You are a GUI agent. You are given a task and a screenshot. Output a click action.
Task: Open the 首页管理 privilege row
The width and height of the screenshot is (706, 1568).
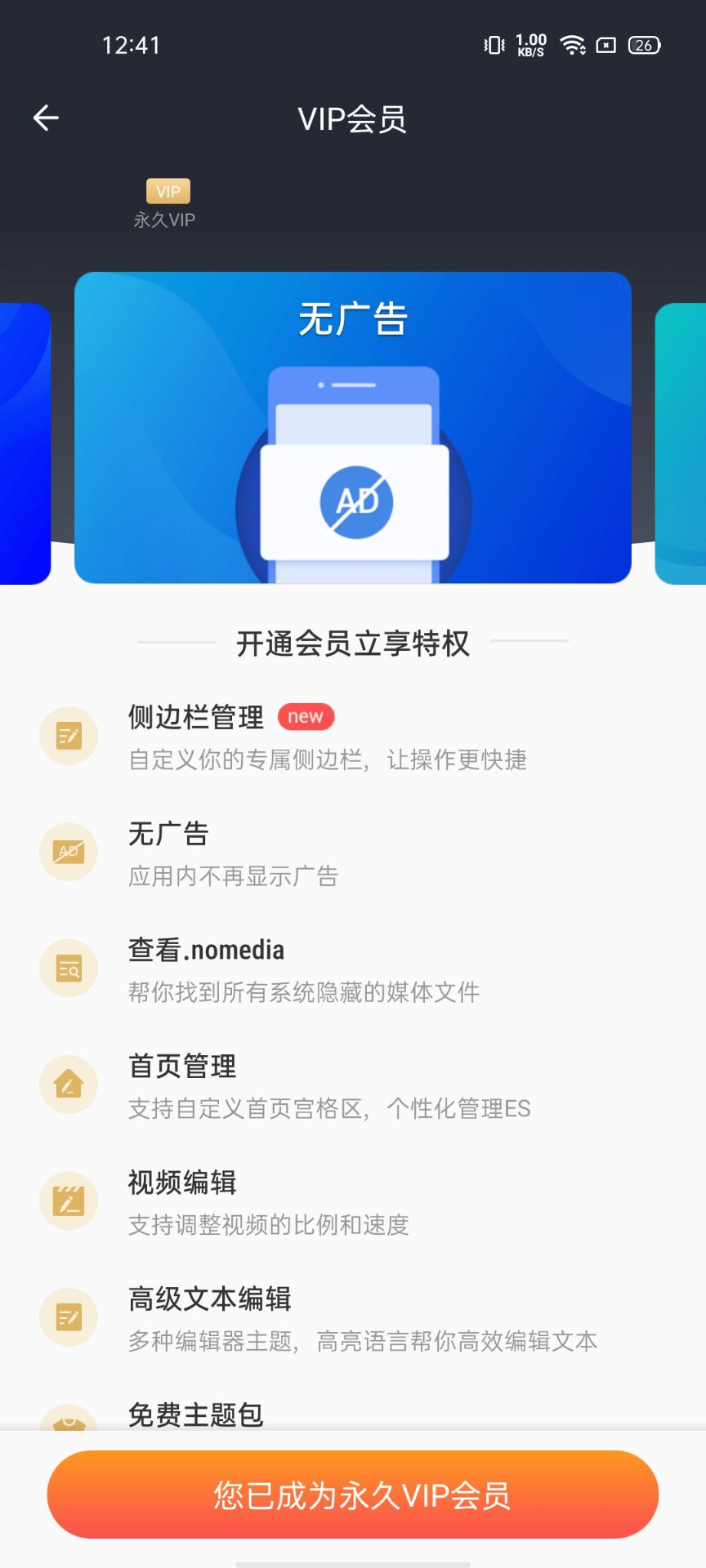click(353, 1085)
